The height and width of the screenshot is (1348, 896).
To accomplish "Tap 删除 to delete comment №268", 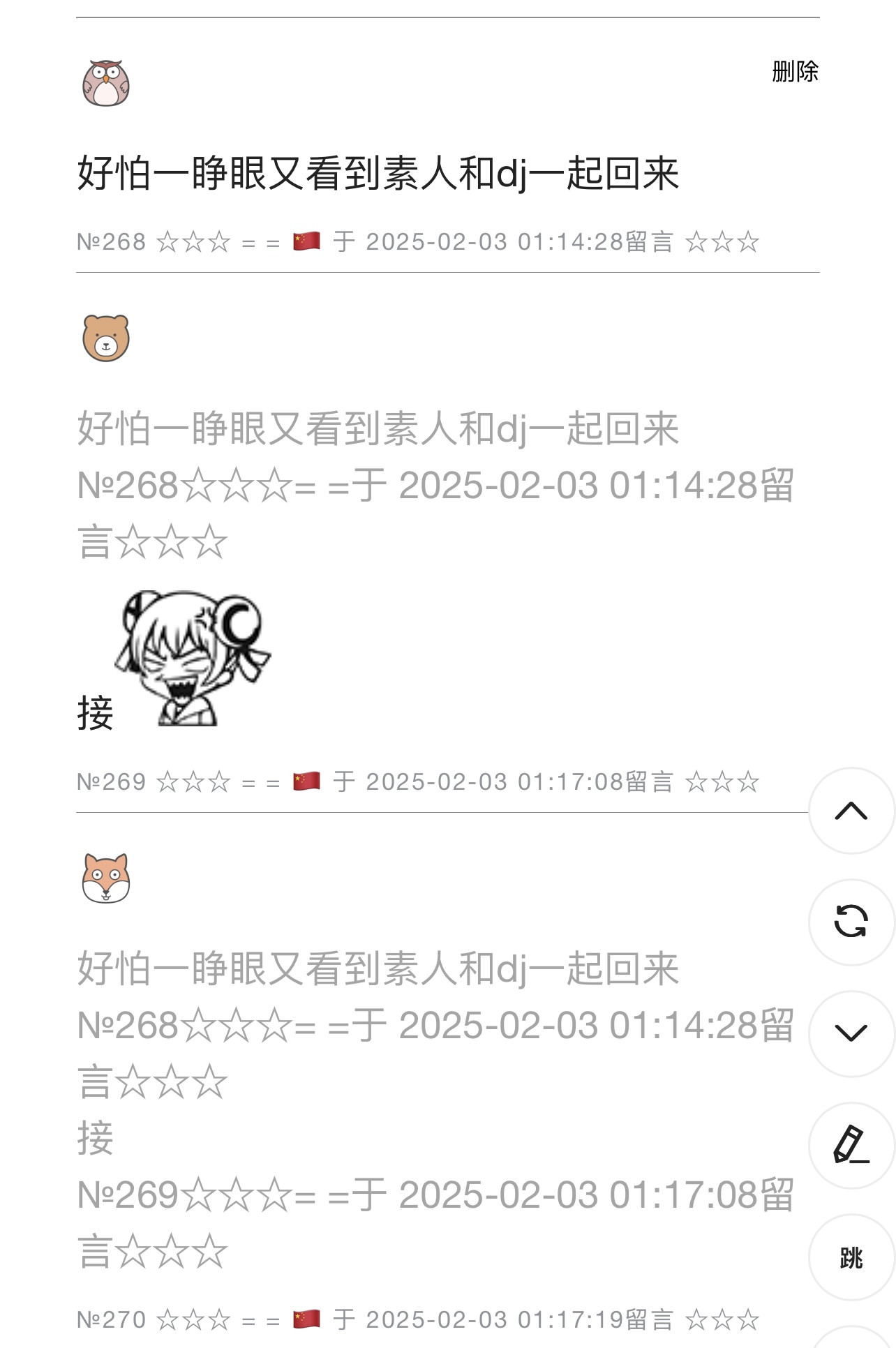I will (795, 71).
